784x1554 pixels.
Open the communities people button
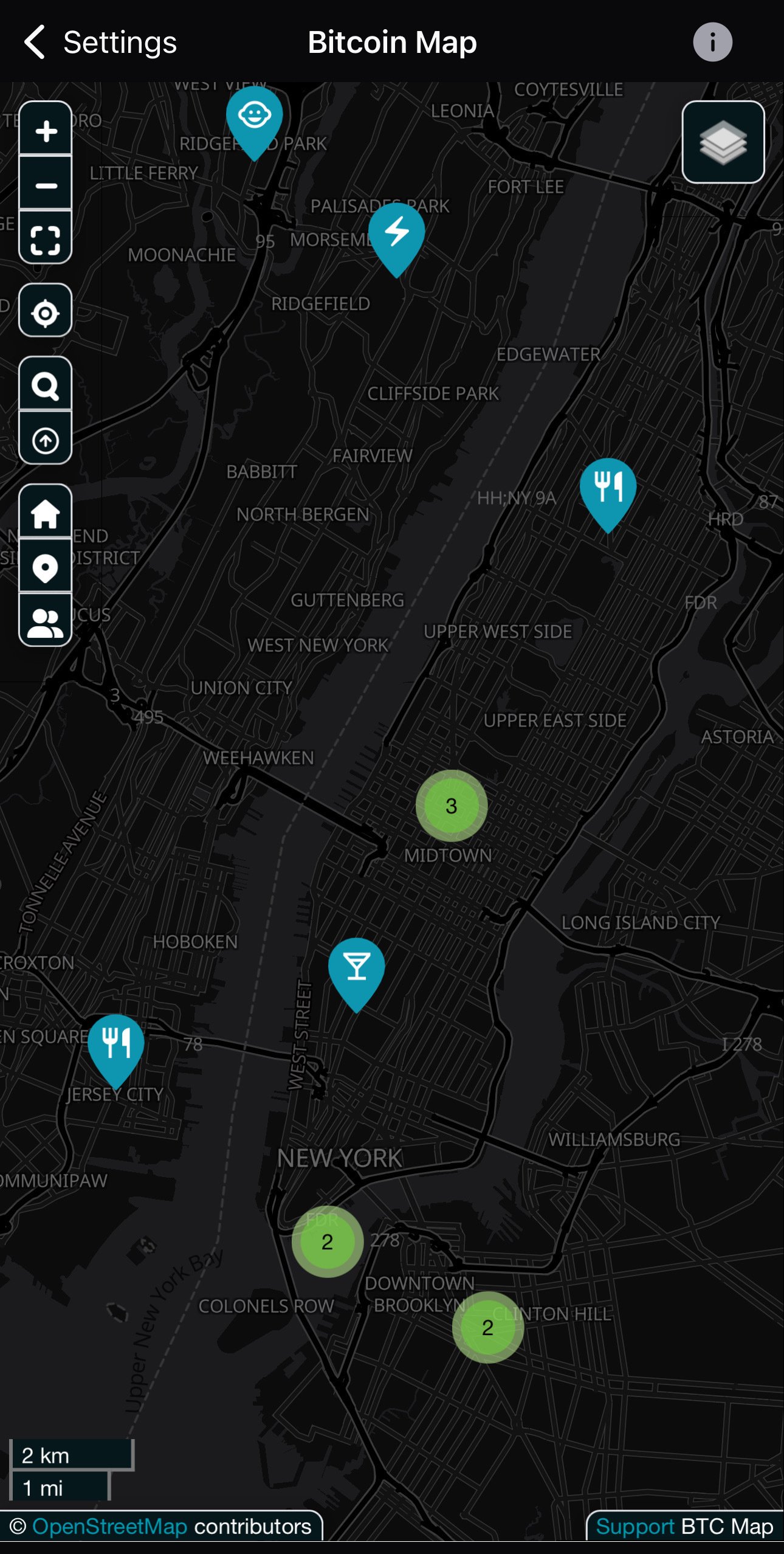click(x=46, y=621)
